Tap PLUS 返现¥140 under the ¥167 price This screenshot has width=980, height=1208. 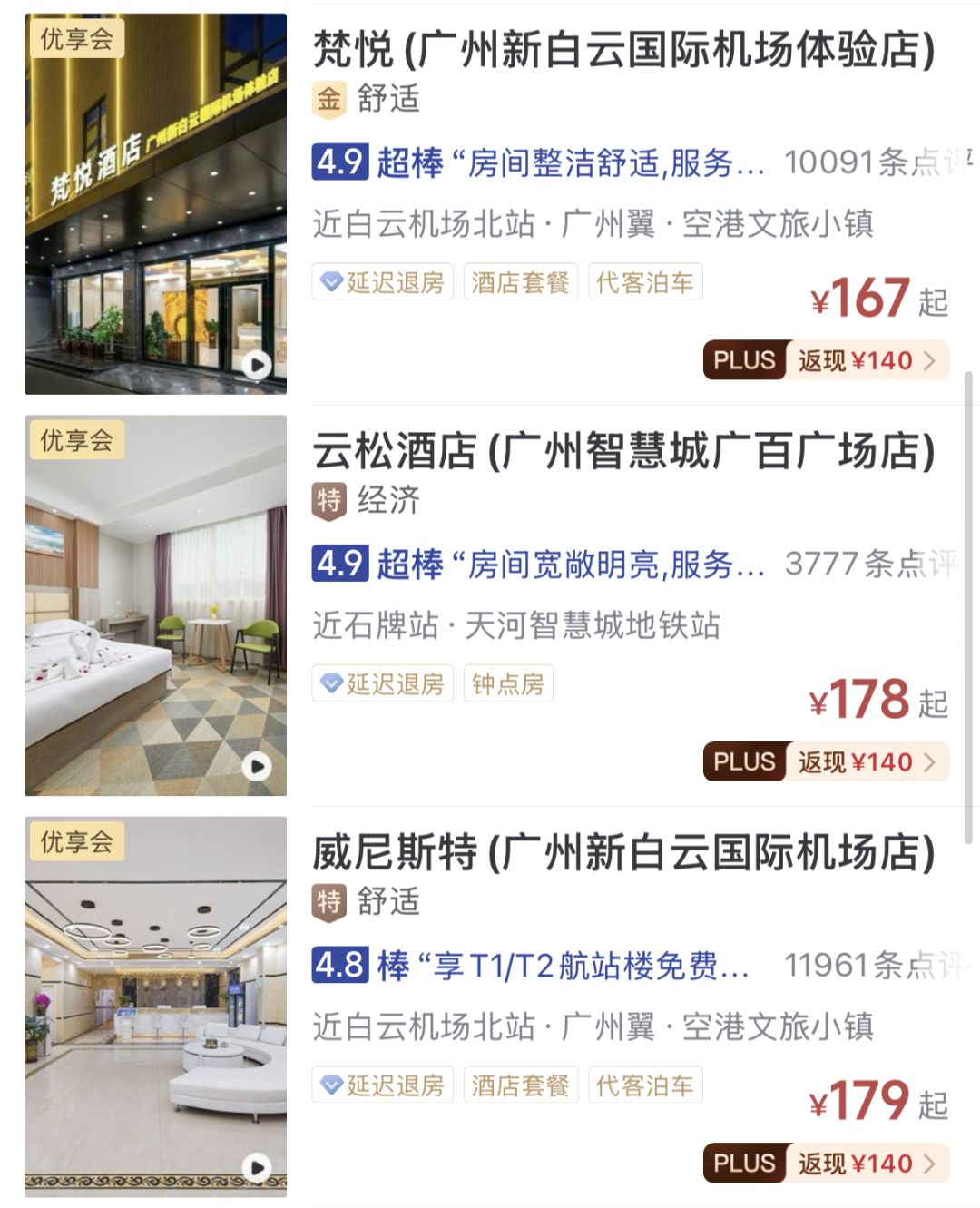click(826, 360)
